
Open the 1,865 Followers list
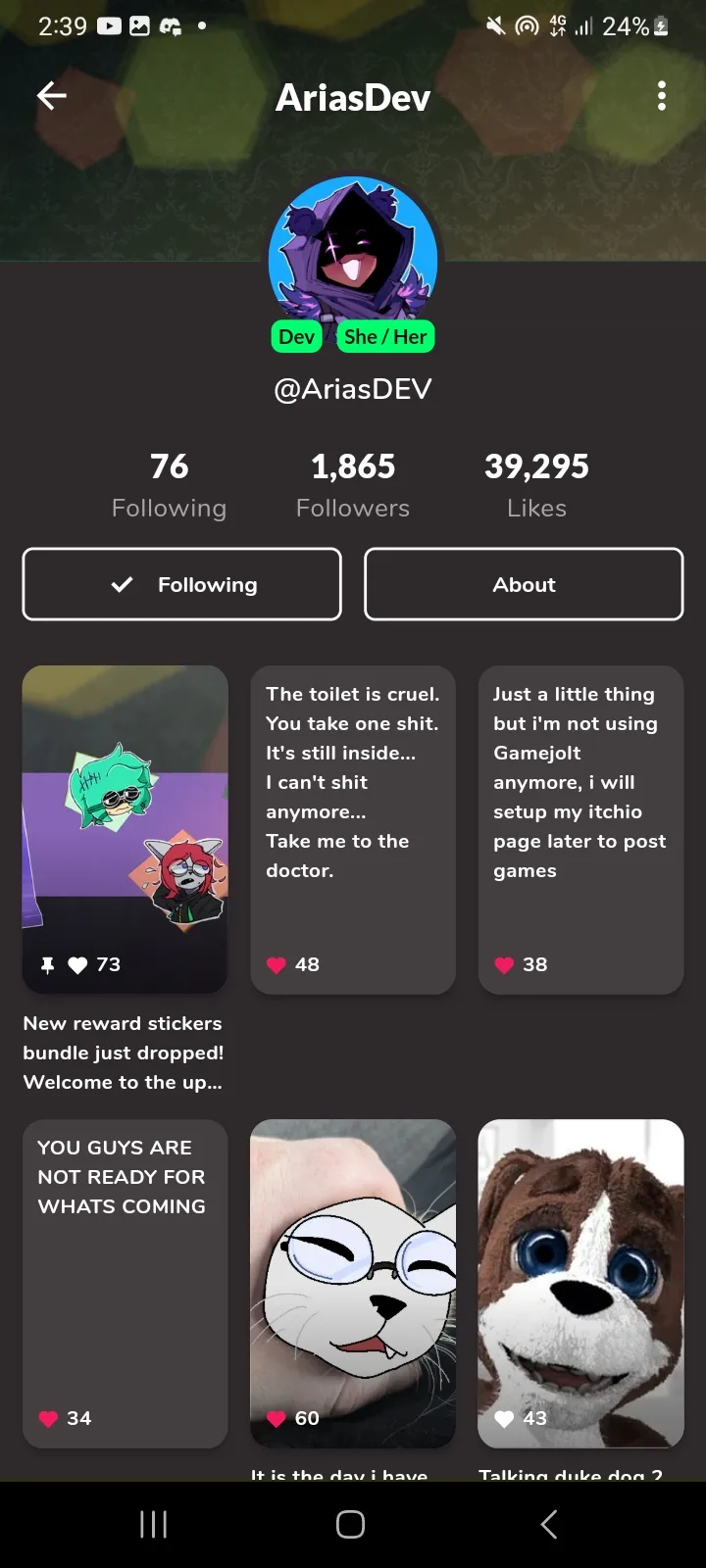(x=353, y=485)
